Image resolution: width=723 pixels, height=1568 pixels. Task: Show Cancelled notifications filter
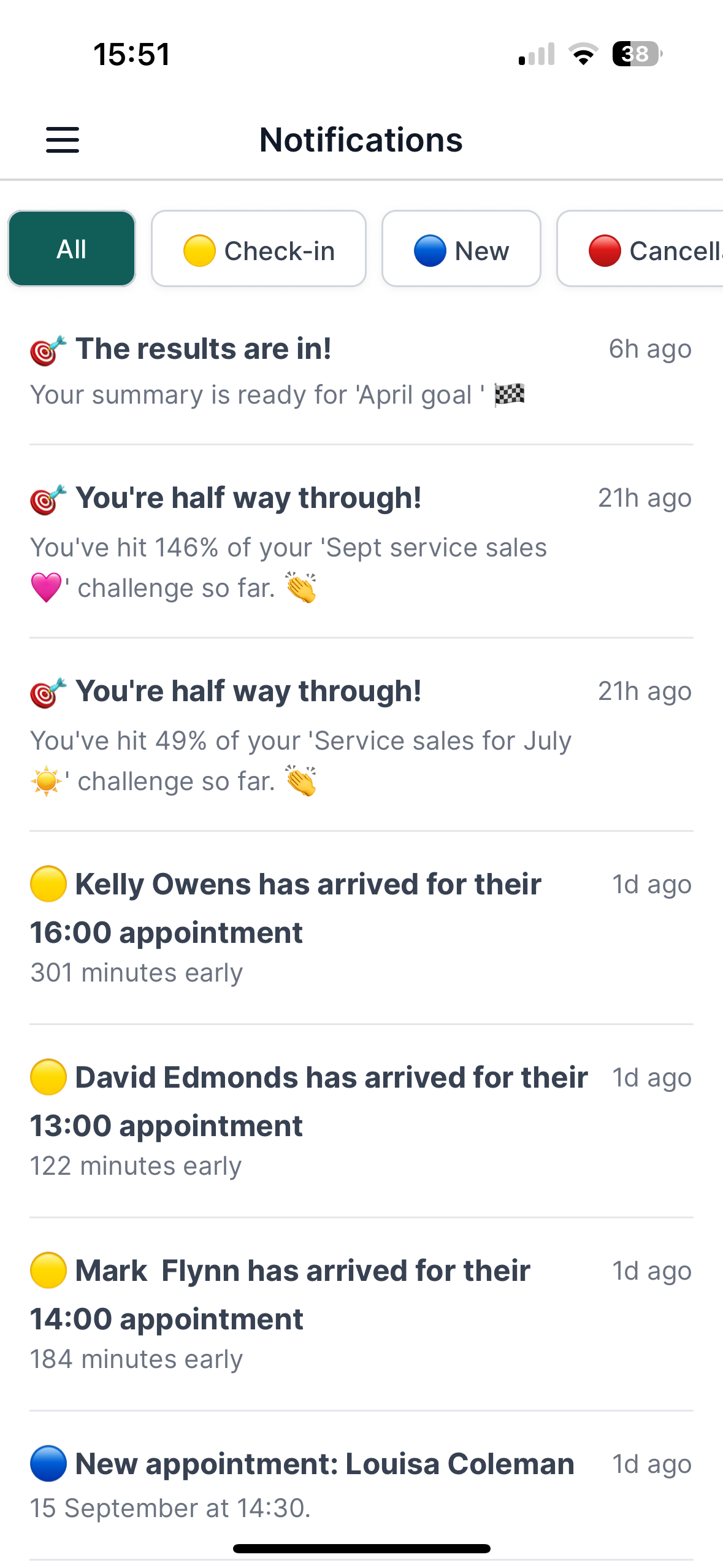(640, 248)
